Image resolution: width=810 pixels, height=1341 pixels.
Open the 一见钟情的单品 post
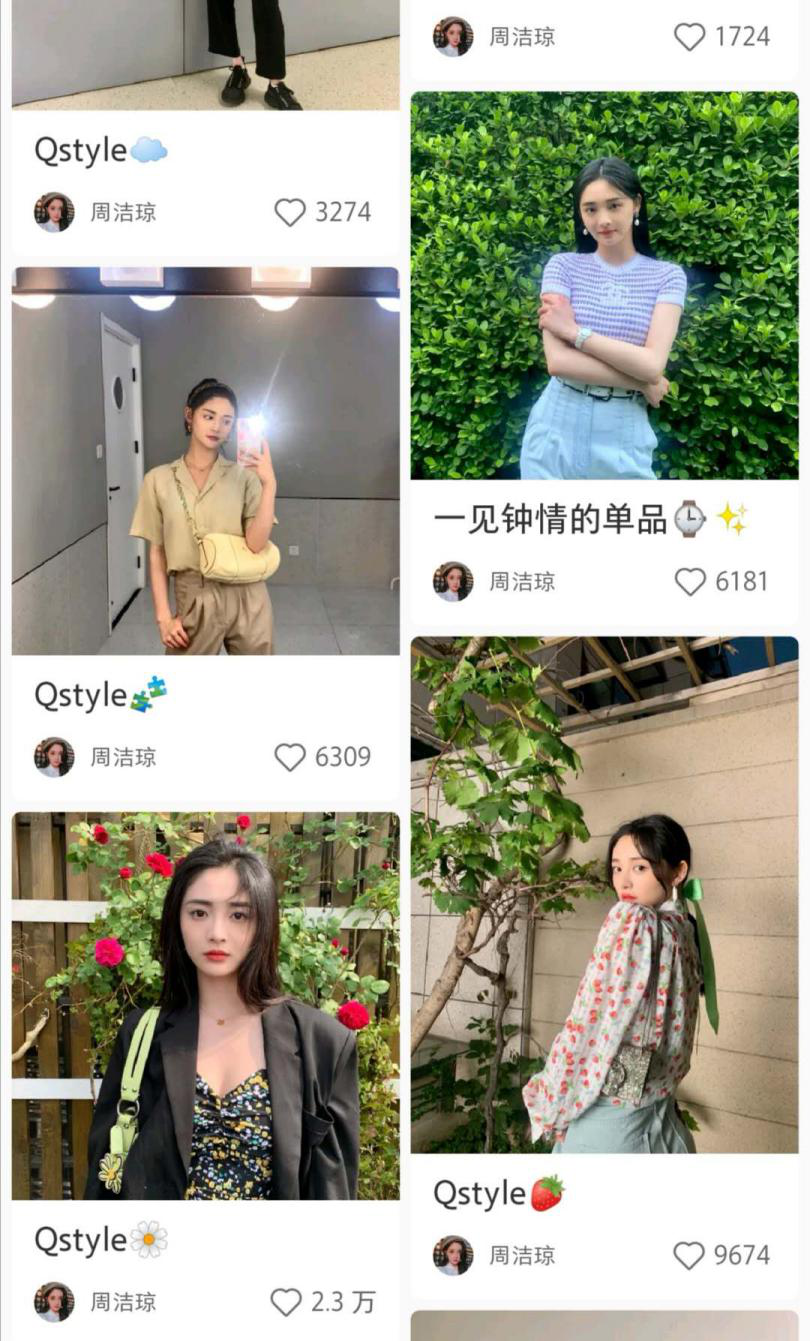[x=604, y=286]
